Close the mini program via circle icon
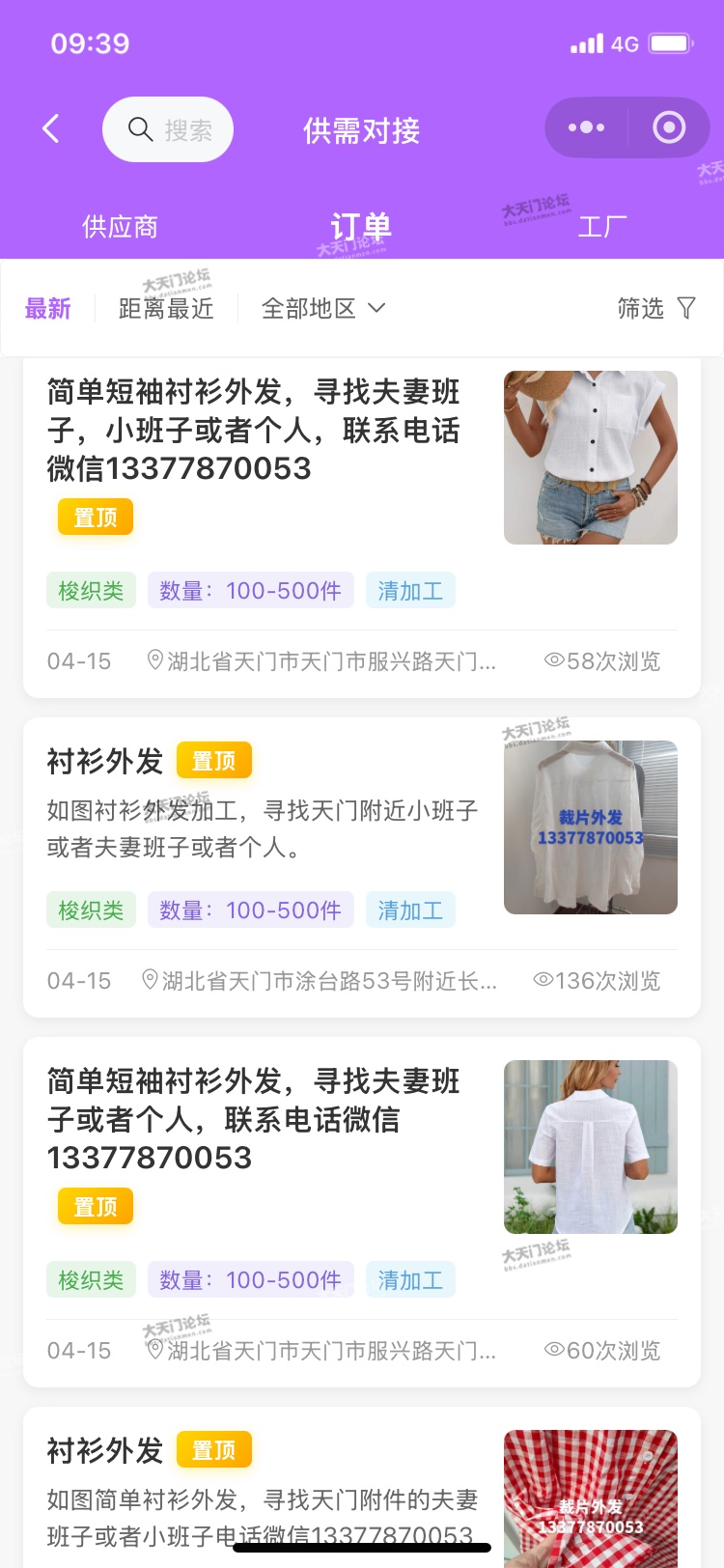 tap(668, 127)
